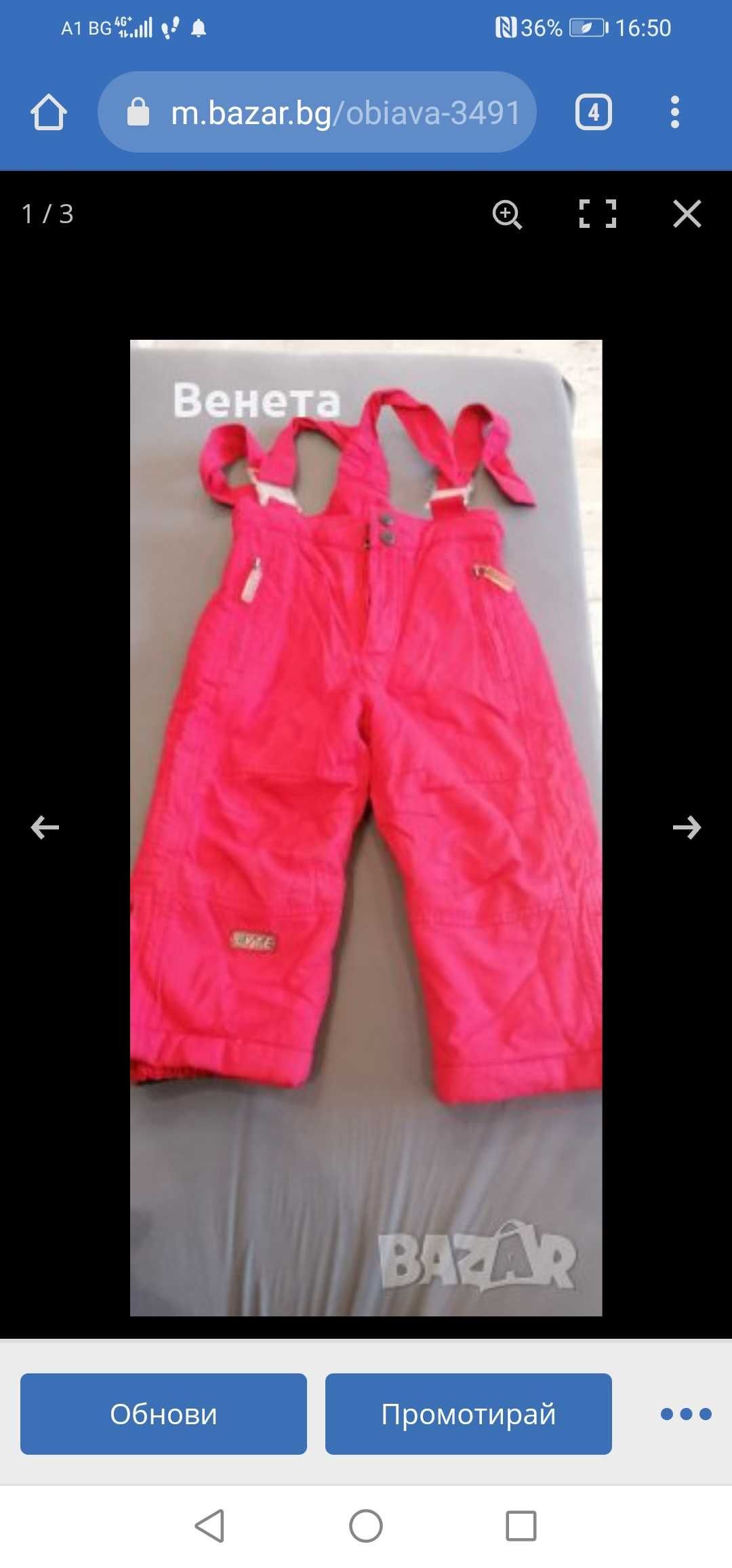
Task: Open the browser home page
Action: pos(48,112)
